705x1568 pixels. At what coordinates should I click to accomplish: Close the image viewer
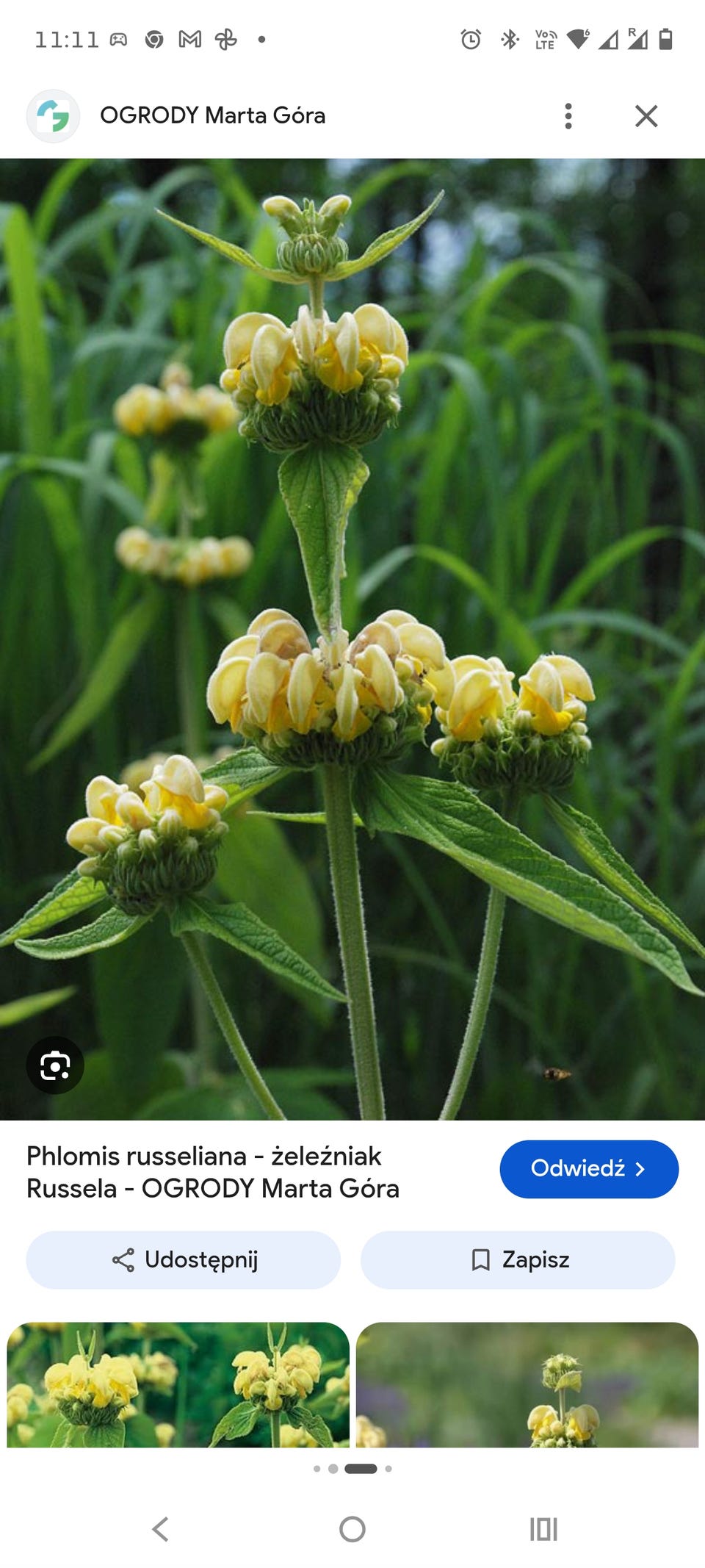pos(646,116)
